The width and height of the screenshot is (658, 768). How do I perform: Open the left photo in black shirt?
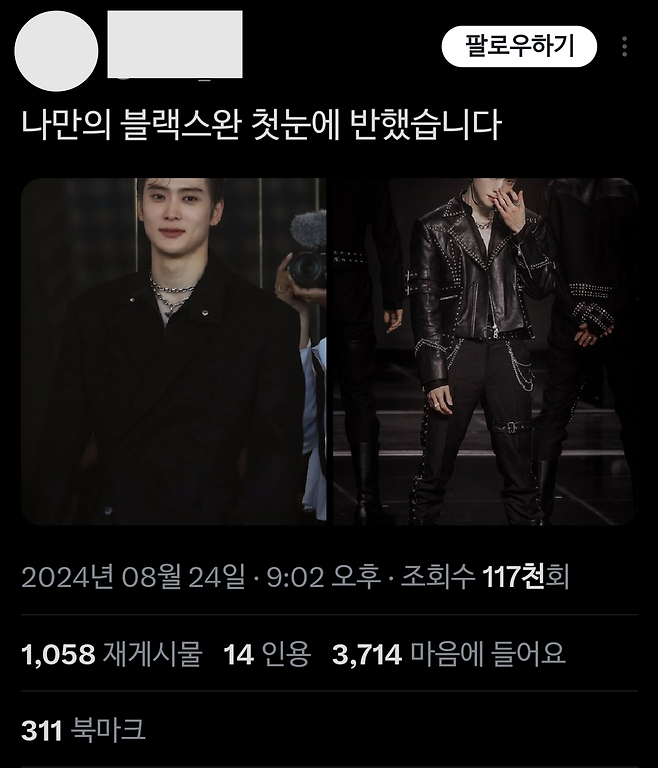pos(174,351)
